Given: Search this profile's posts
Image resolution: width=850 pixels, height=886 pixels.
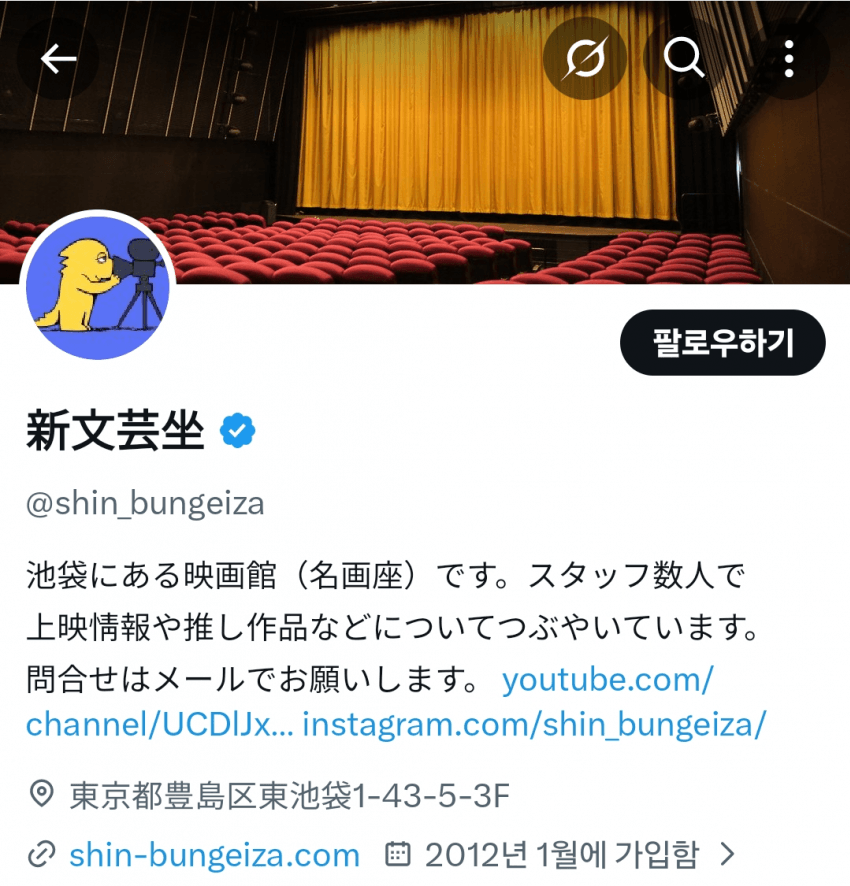Looking at the screenshot, I should pos(684,60).
